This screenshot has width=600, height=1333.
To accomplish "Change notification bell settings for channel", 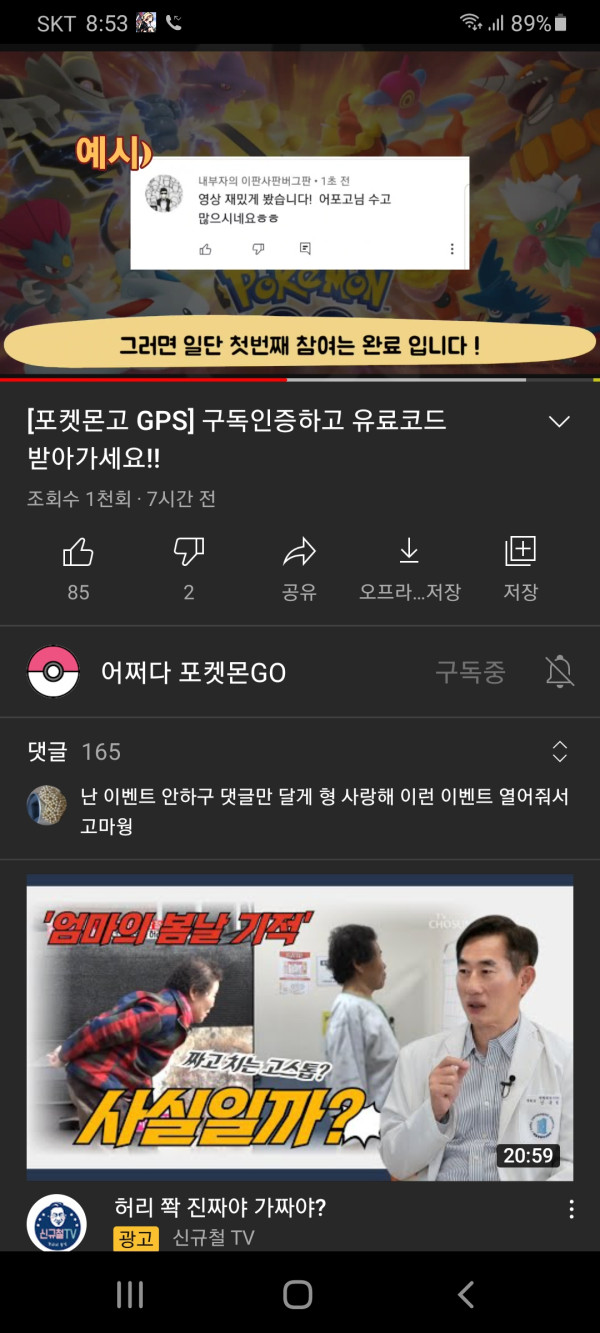I will click(560, 673).
